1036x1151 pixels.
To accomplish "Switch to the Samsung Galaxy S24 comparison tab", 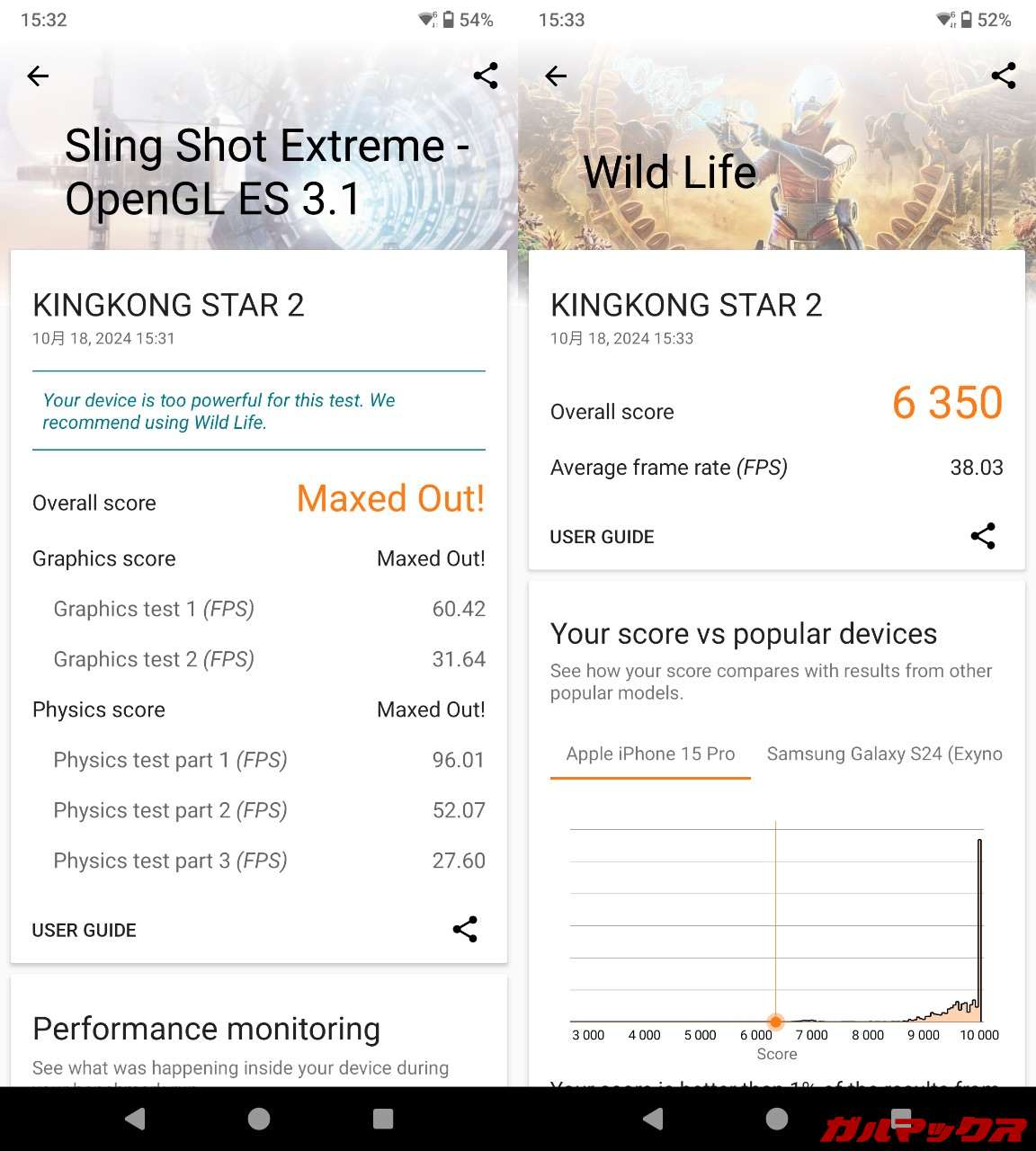I will pyautogui.click(x=884, y=754).
